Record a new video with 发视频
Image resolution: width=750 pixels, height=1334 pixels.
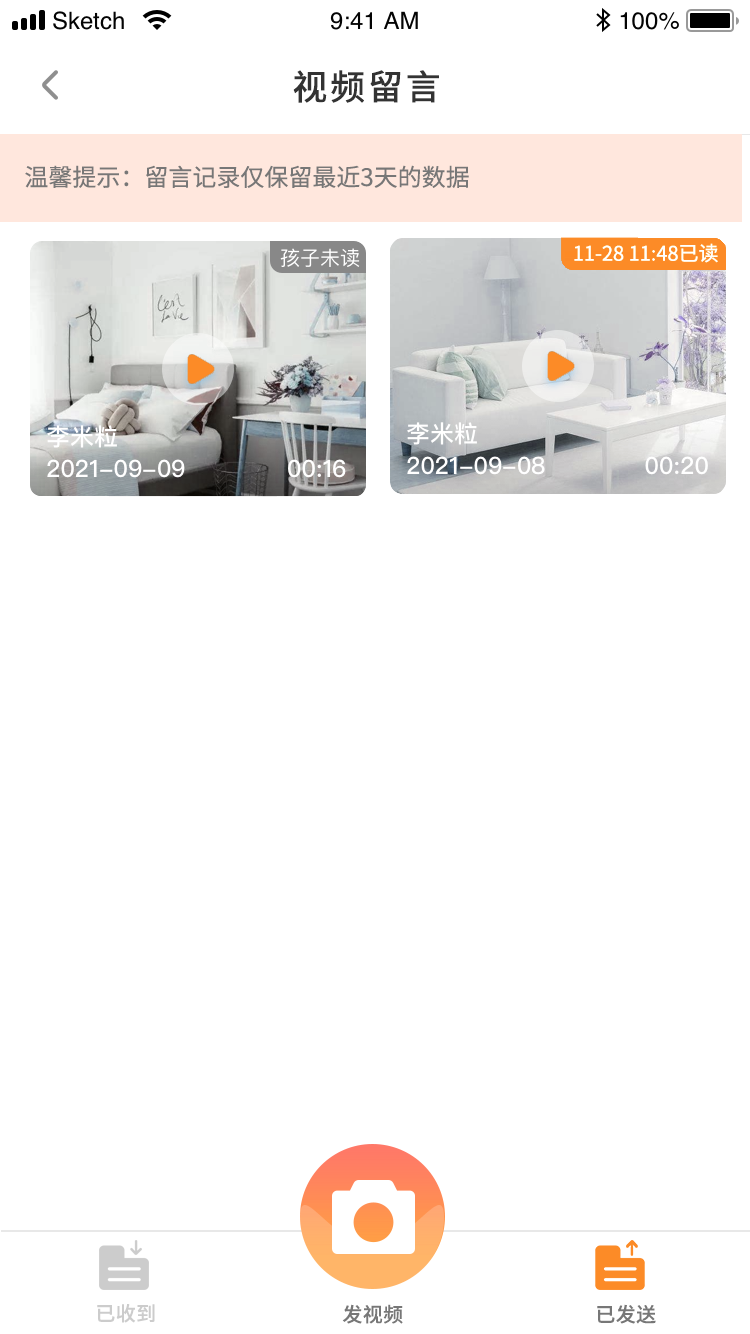coord(372,1218)
